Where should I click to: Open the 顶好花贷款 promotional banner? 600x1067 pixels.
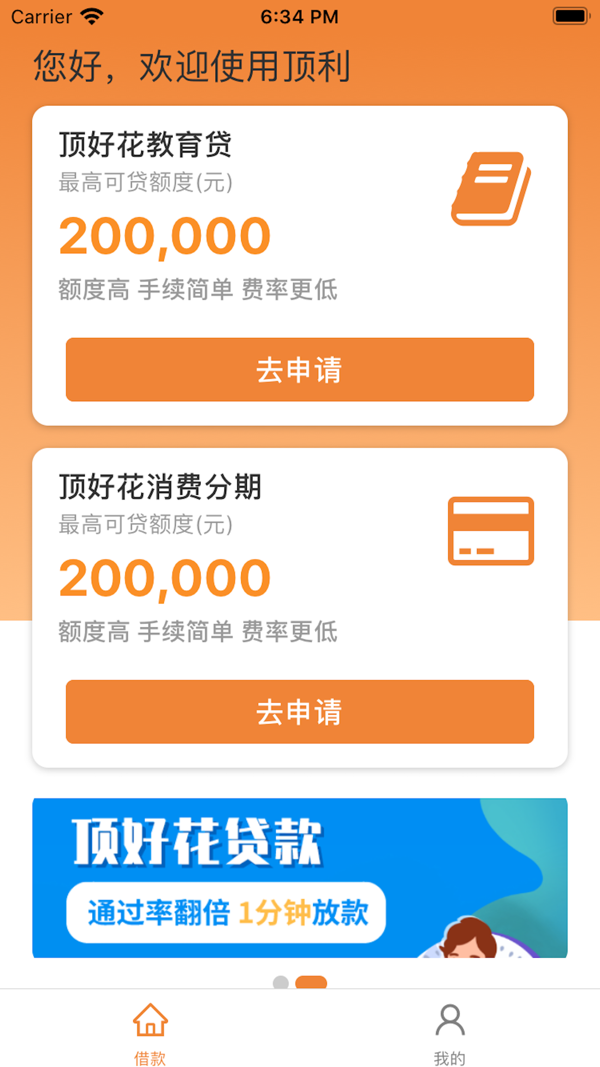300,878
